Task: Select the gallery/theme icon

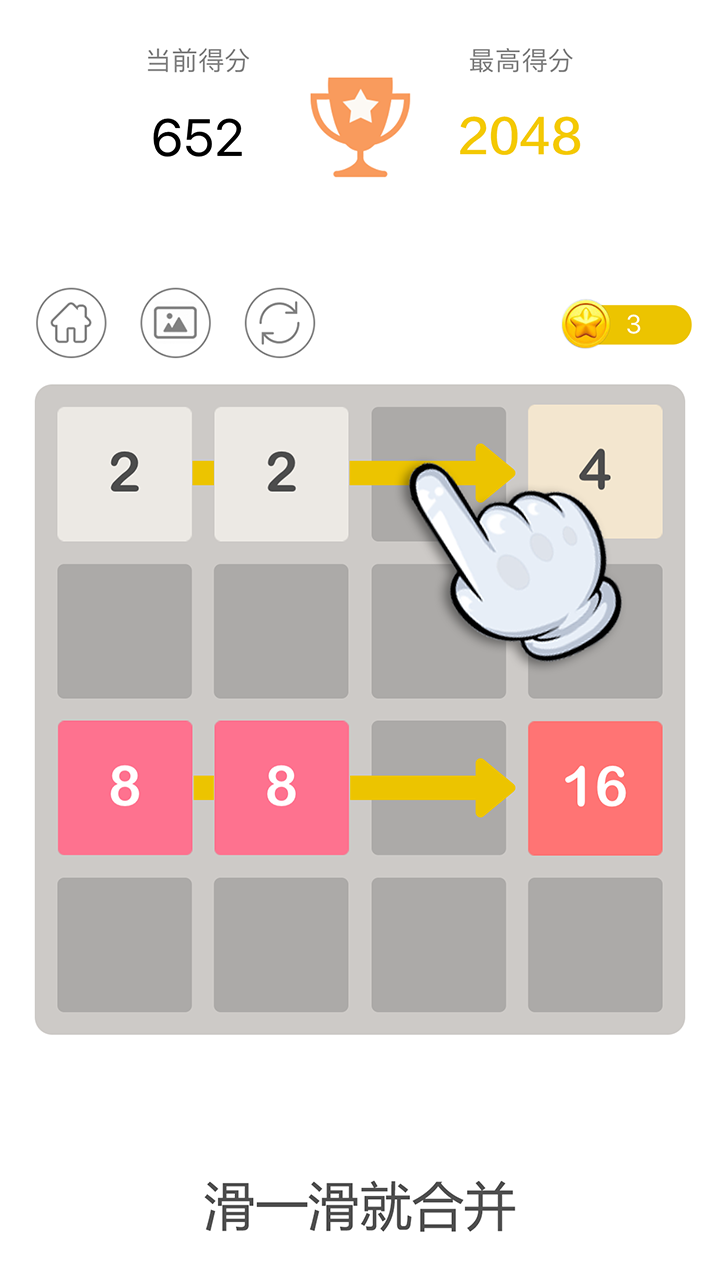Action: coord(175,323)
